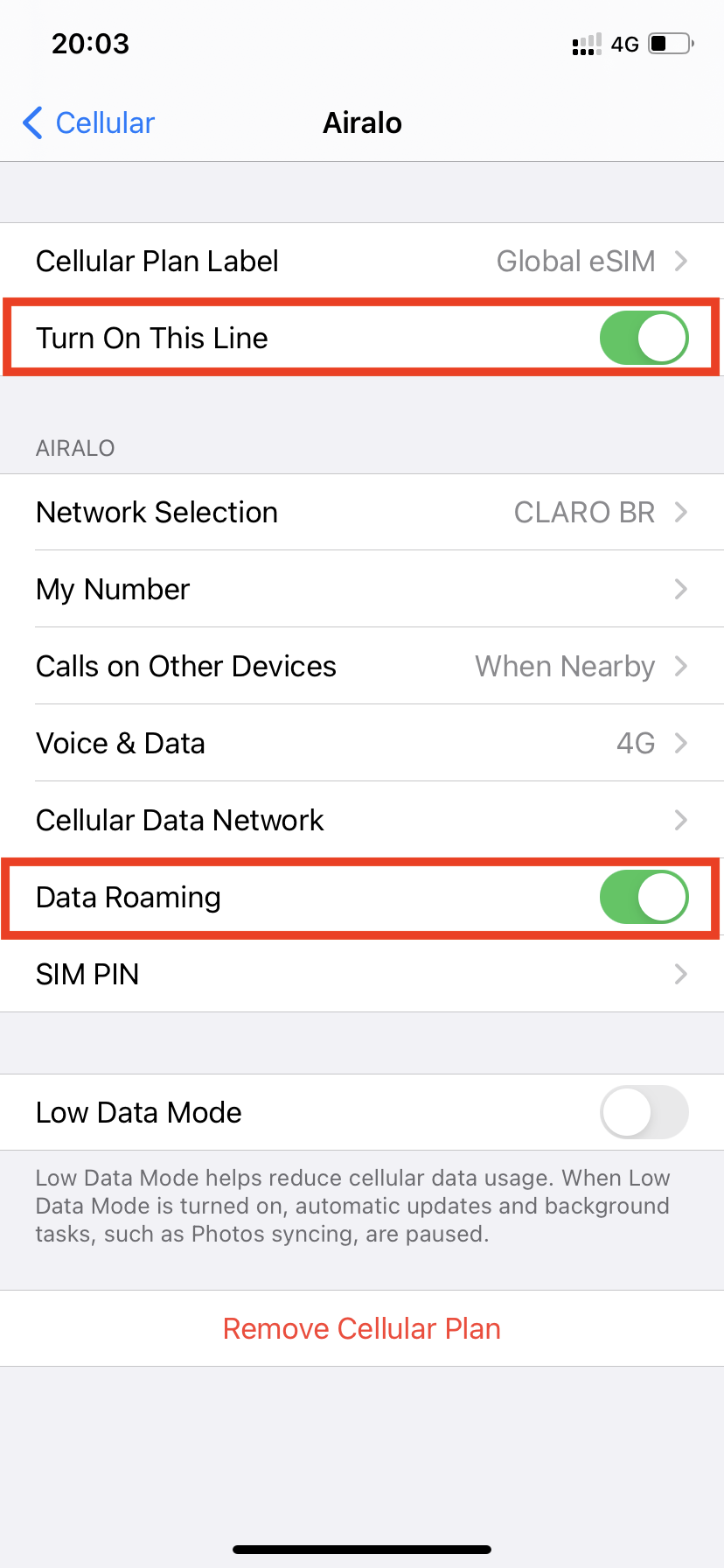This screenshot has width=724, height=1568.
Task: Disable the Turn On This Line switch
Action: (644, 338)
